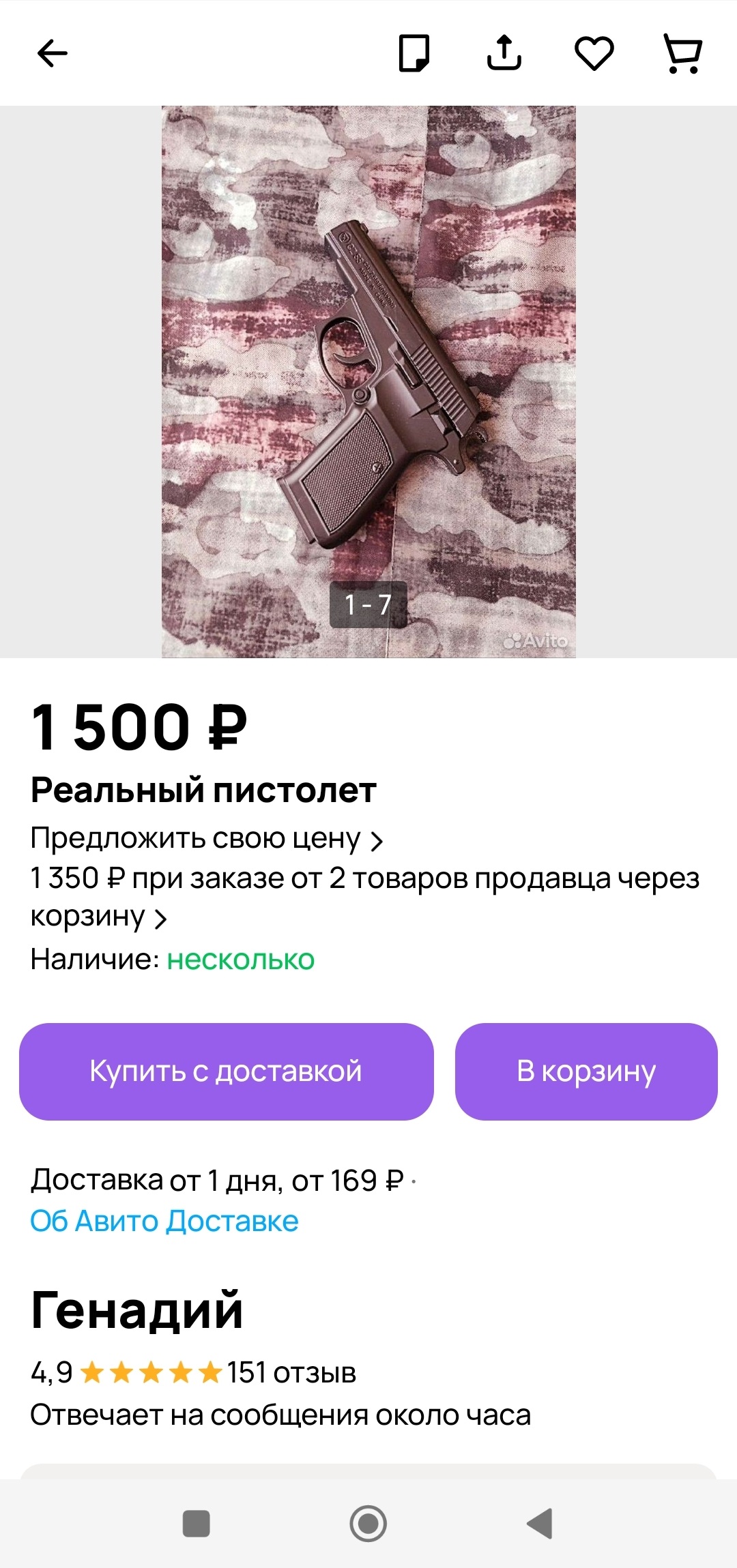Viewport: 737px width, 1568px height.
Task: Tap the system home button
Action: [x=369, y=1524]
